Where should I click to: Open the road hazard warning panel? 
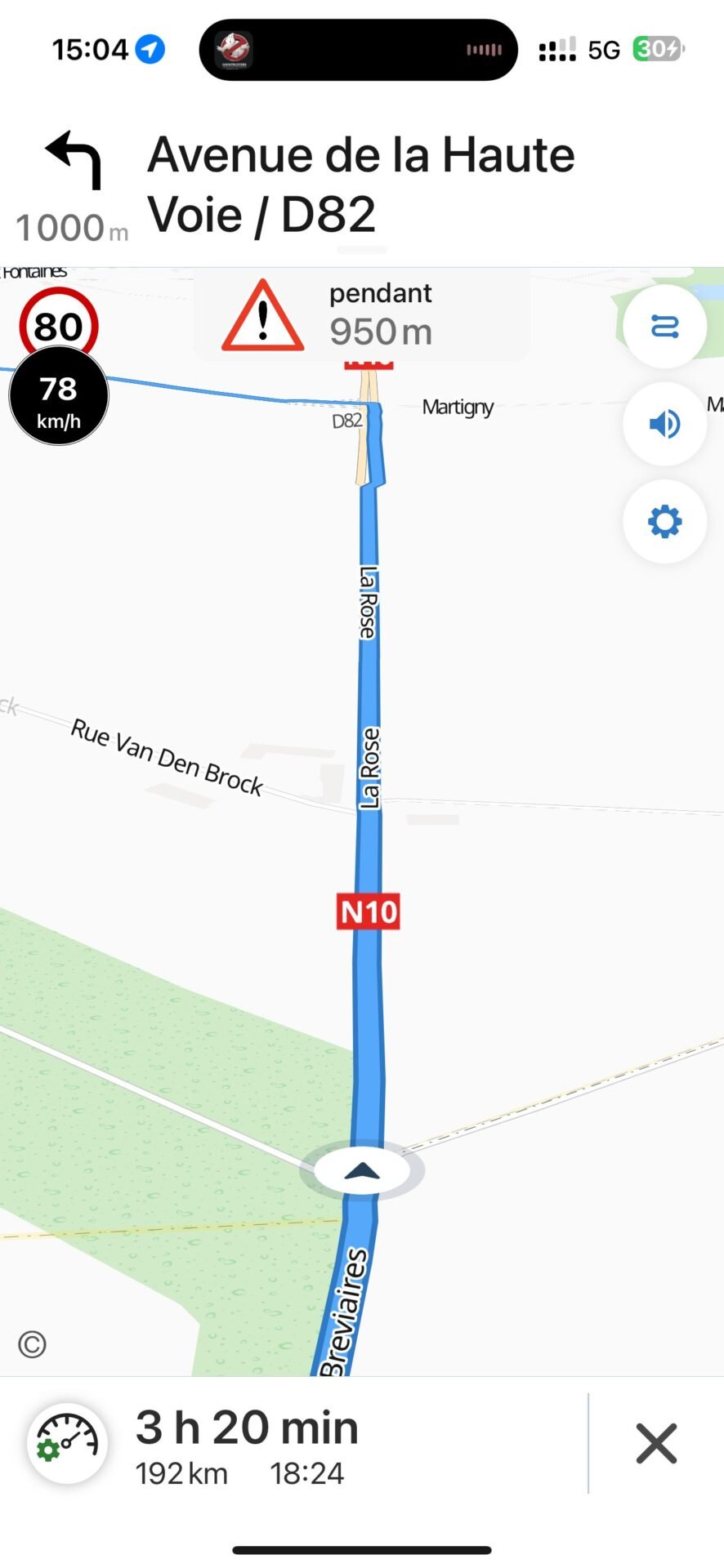click(x=362, y=315)
